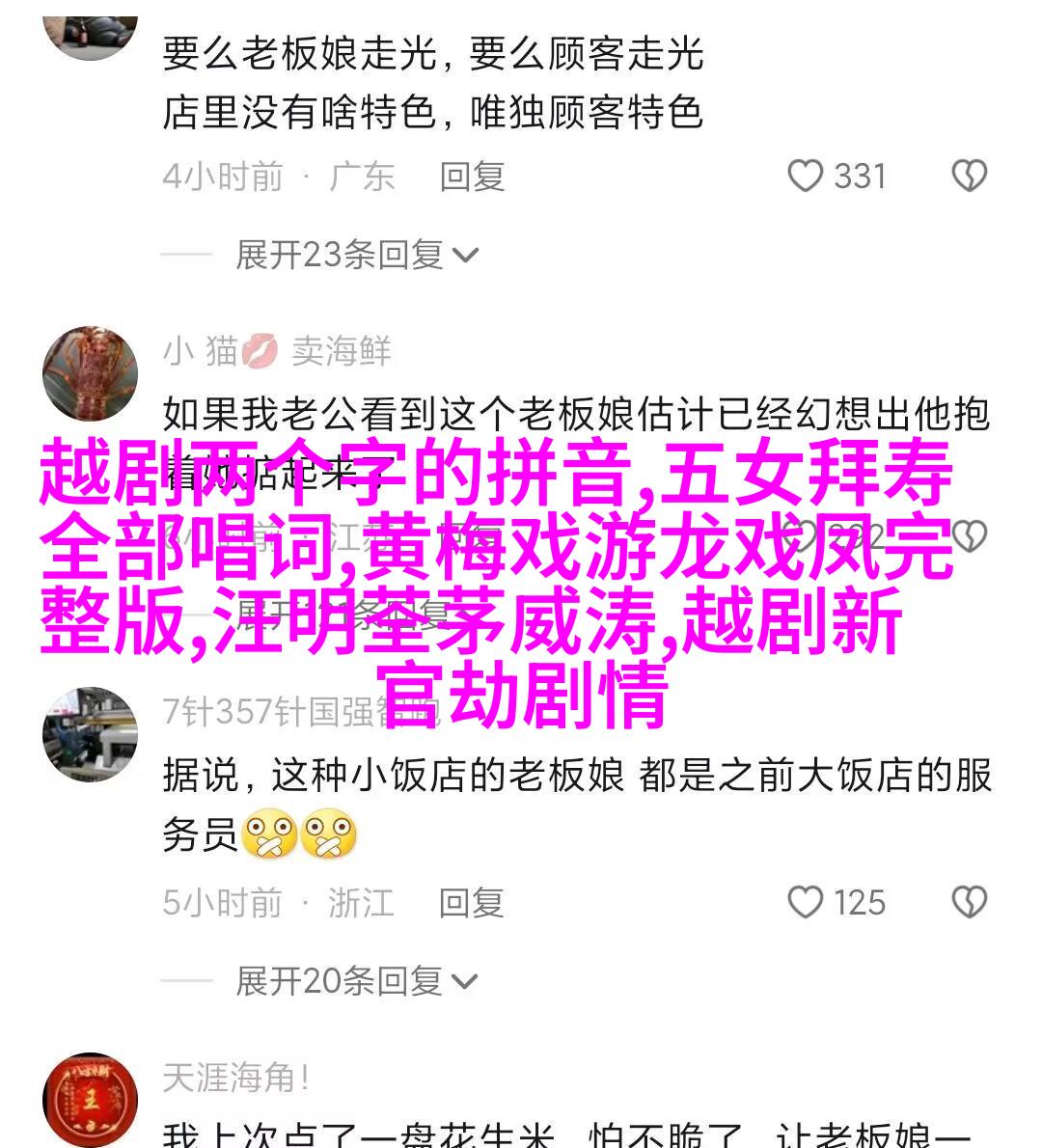The height and width of the screenshot is (1148, 1042).
Task: Expand 展开20条回复
Action: click(356, 981)
